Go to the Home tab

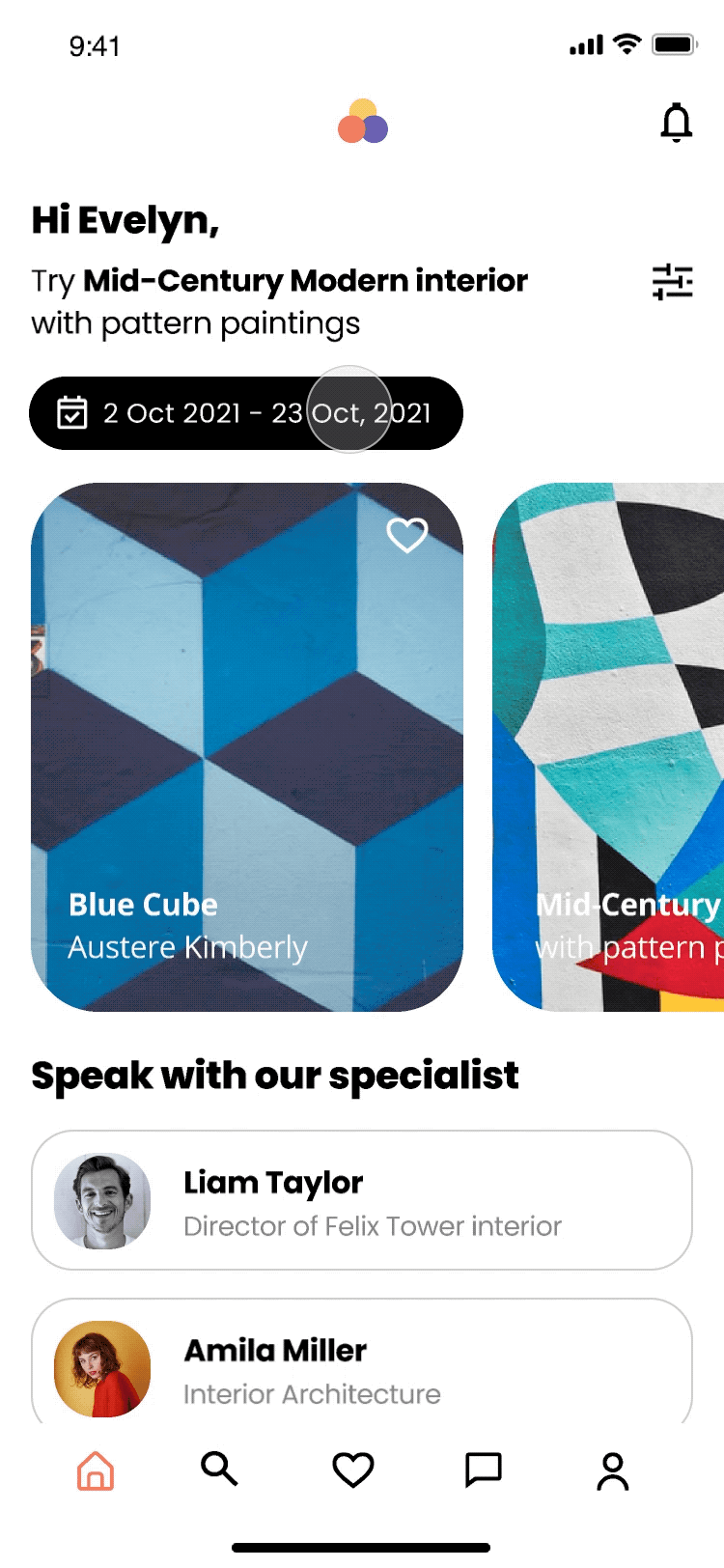click(x=96, y=1470)
